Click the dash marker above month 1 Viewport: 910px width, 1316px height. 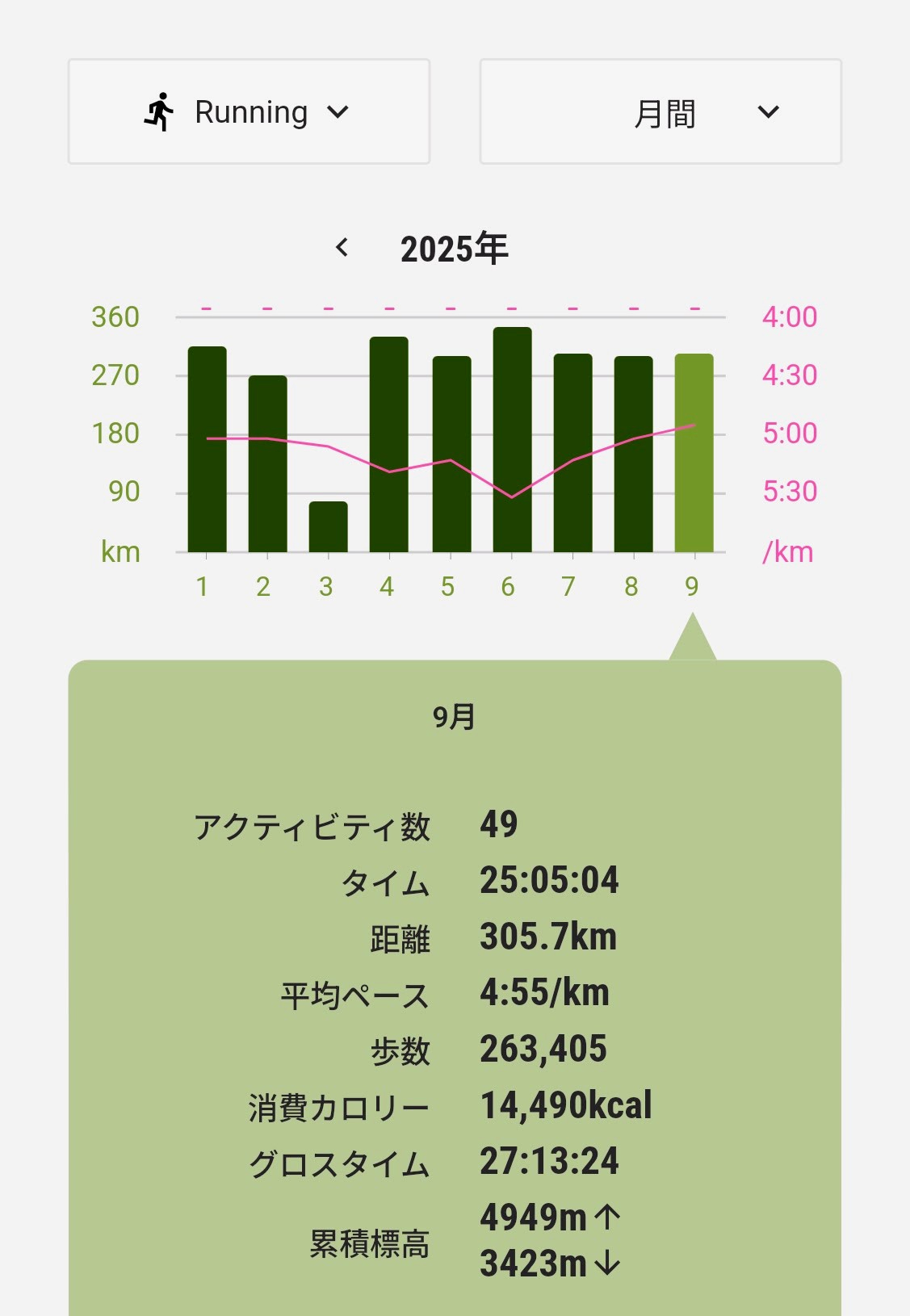pyautogui.click(x=206, y=309)
